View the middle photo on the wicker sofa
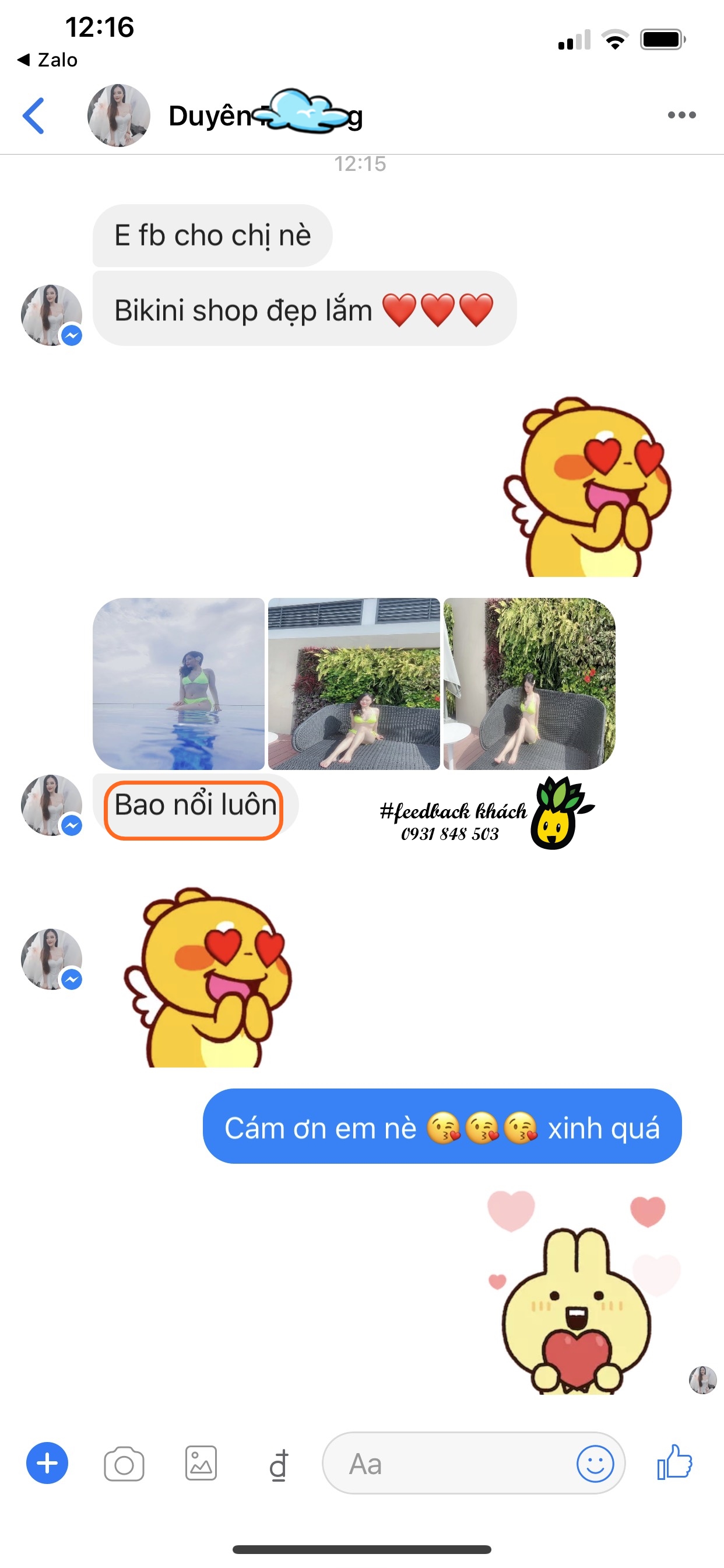This screenshot has height=1568, width=724. pyautogui.click(x=354, y=683)
